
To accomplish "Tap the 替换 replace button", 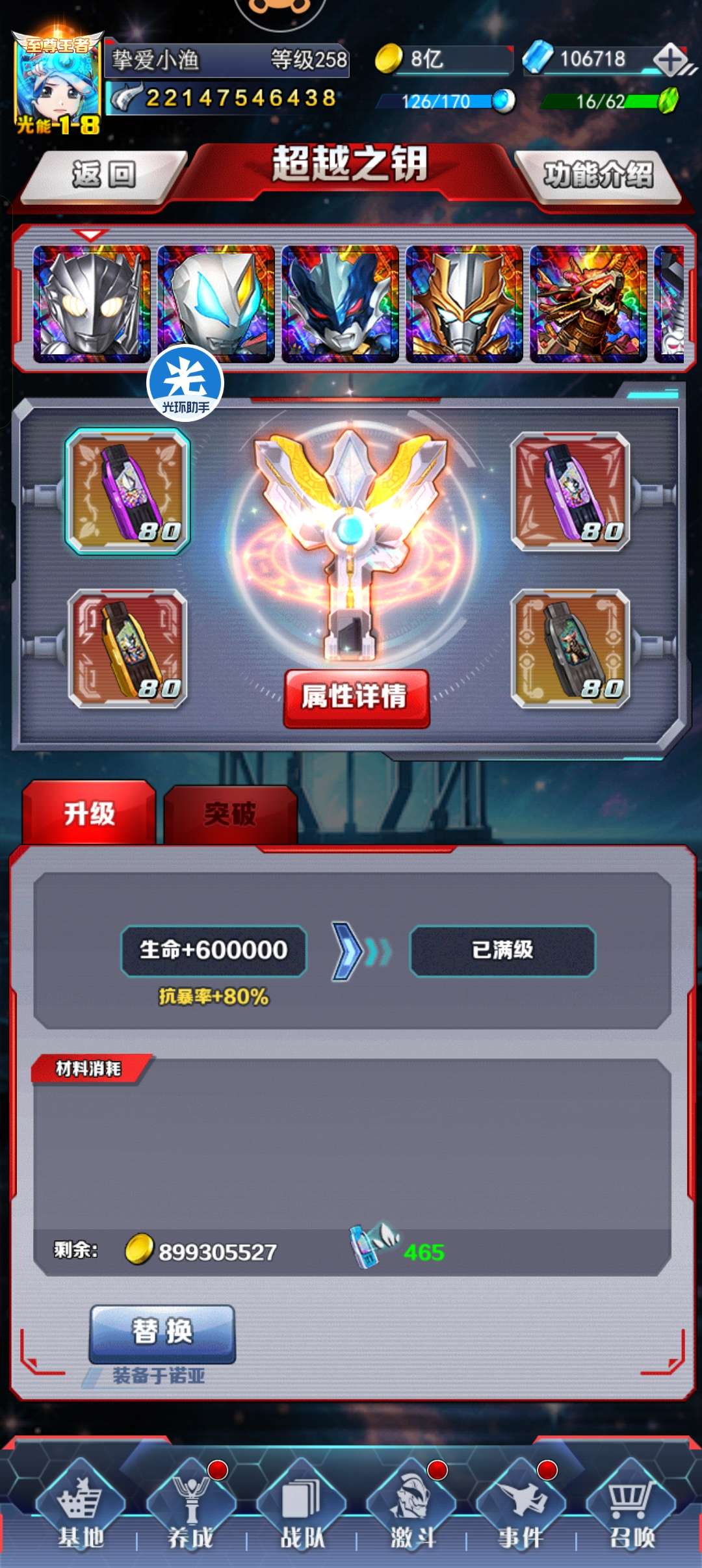I will click(162, 1334).
